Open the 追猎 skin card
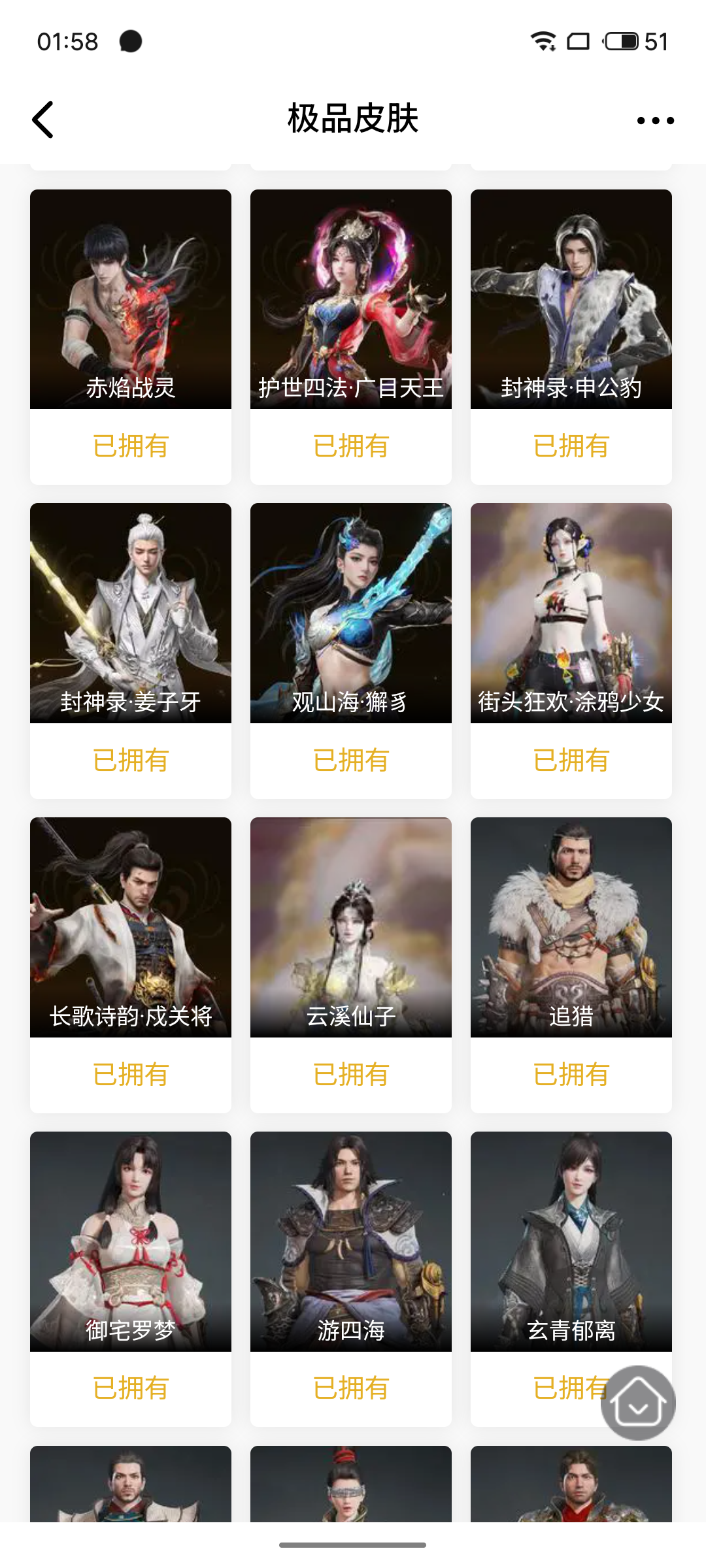 click(571, 965)
